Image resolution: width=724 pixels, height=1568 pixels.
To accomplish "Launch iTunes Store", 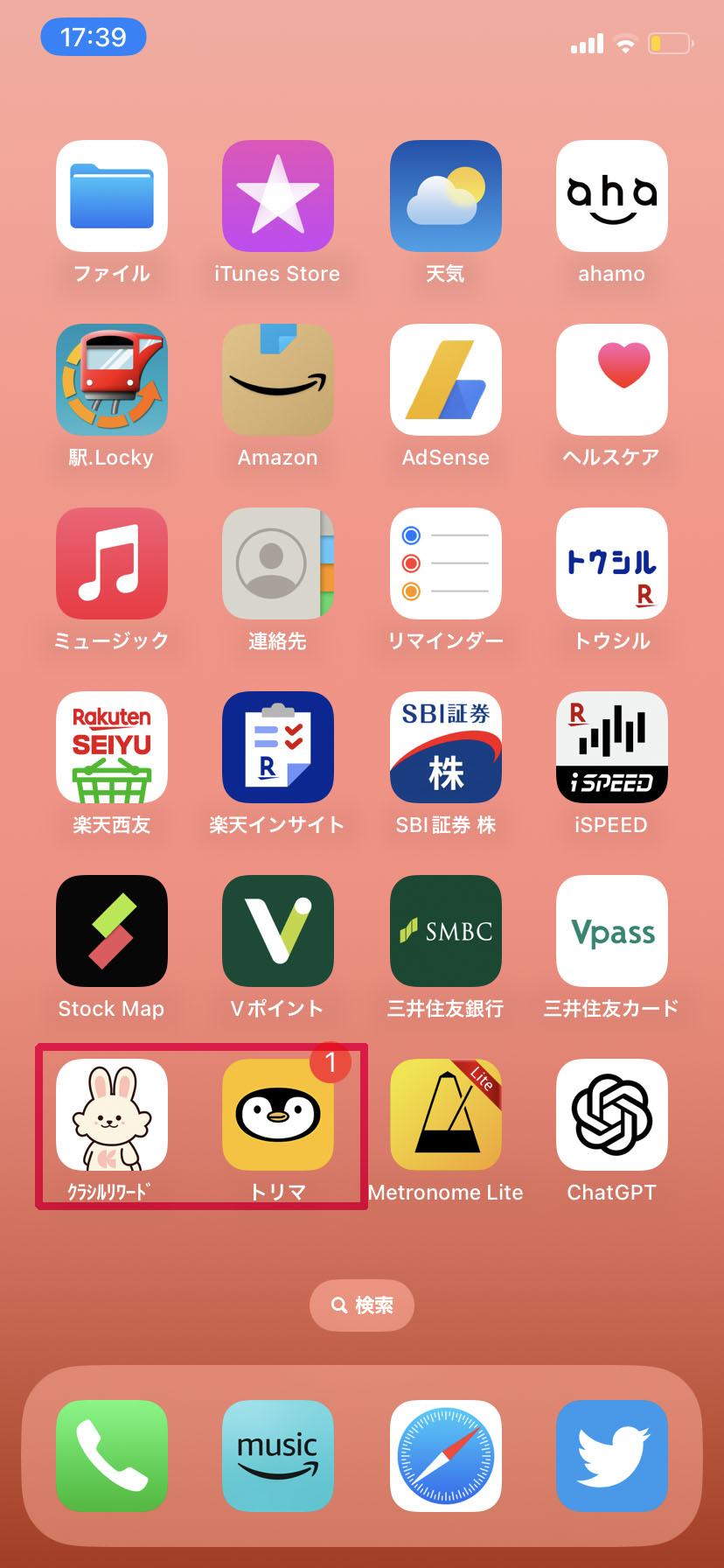I will (278, 196).
